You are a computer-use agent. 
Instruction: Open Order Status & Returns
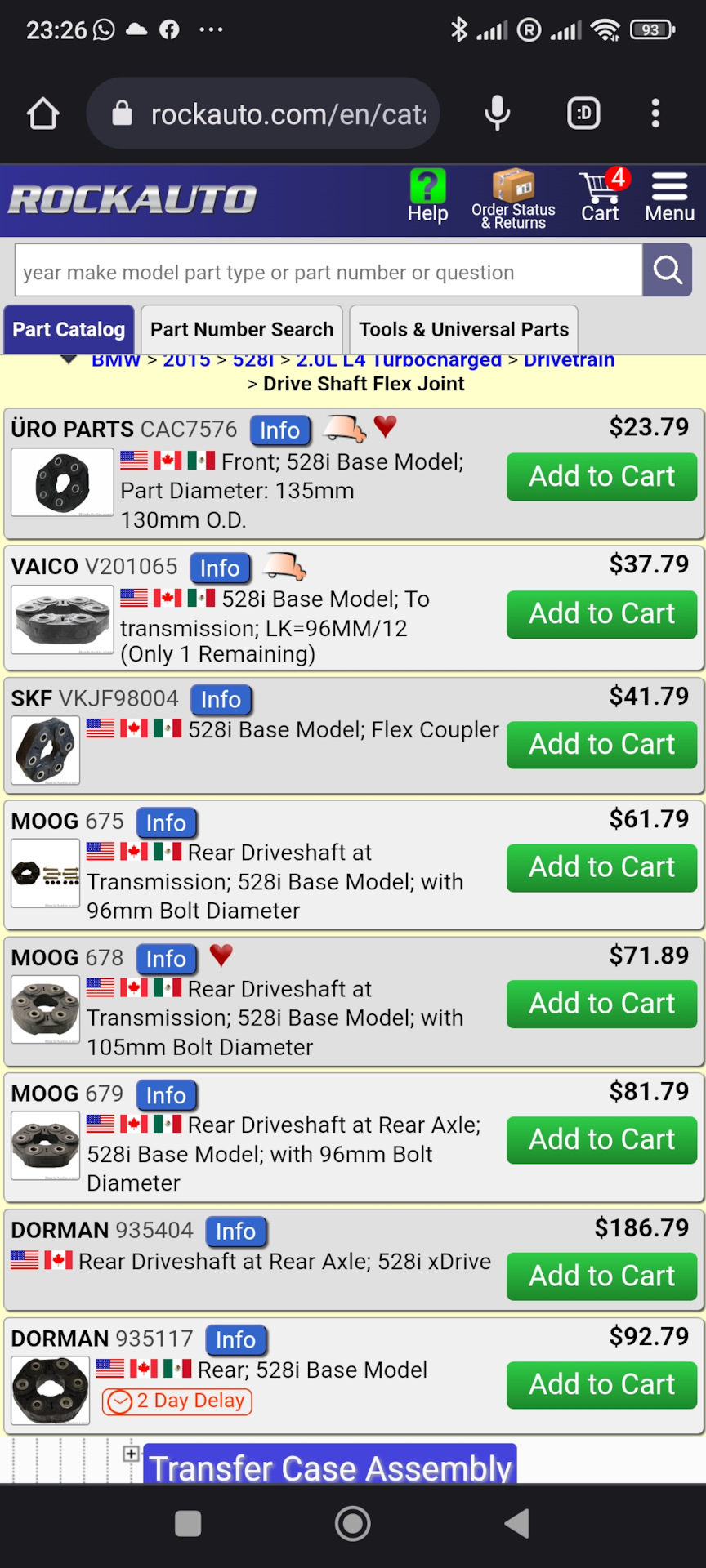tap(513, 199)
